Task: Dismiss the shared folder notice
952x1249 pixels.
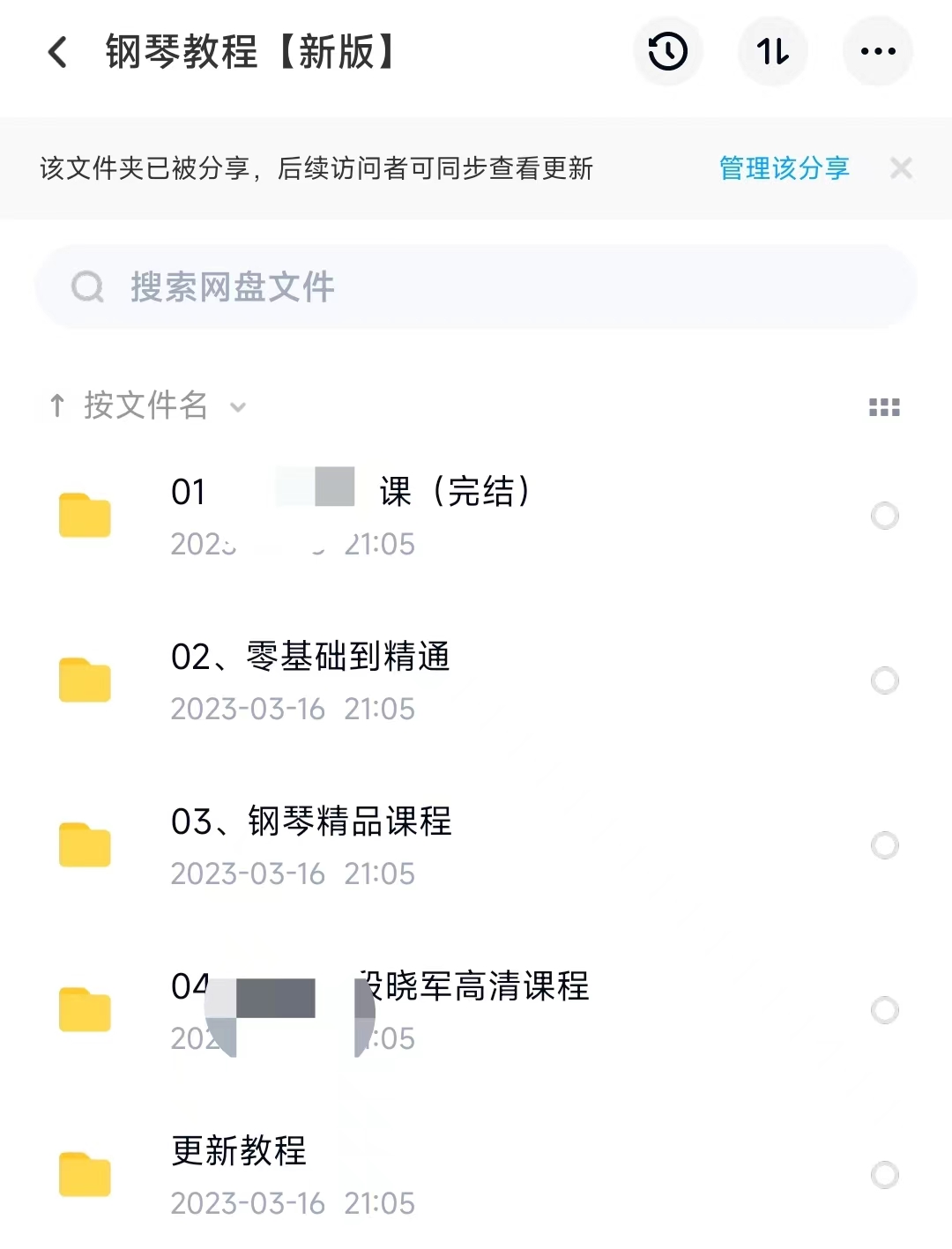Action: point(901,168)
